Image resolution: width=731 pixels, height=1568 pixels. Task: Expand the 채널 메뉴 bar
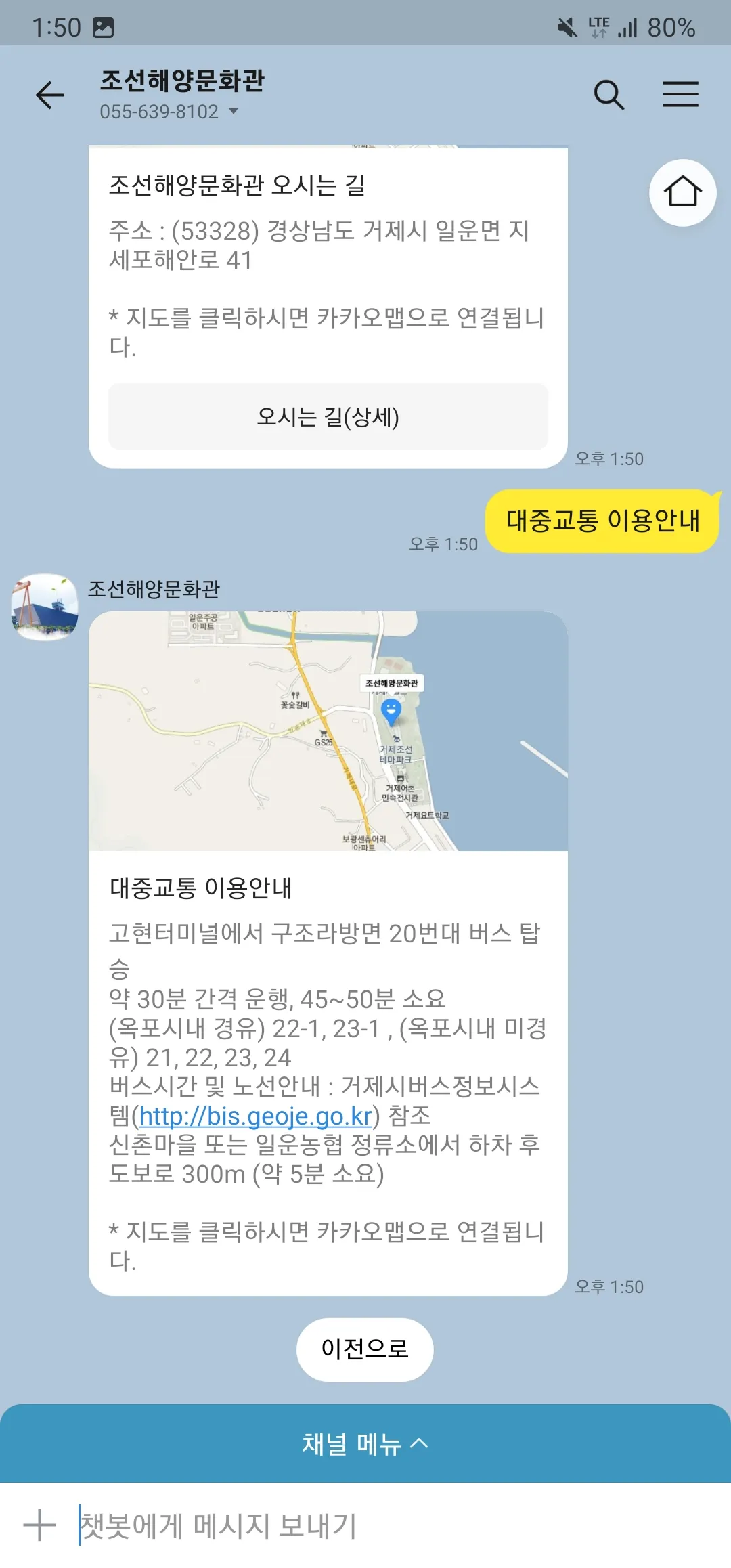click(x=365, y=1443)
